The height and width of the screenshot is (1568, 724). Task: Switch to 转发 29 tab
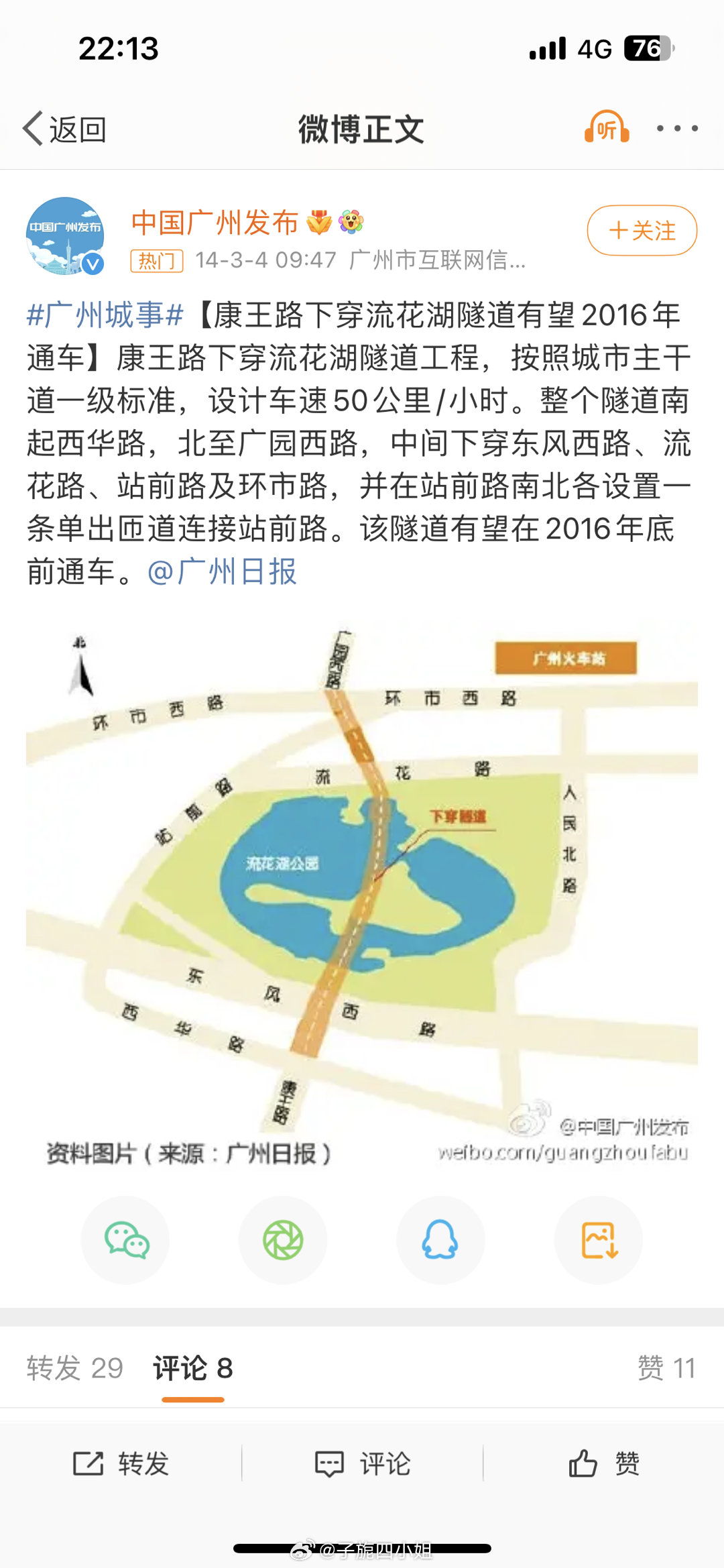(x=74, y=1367)
